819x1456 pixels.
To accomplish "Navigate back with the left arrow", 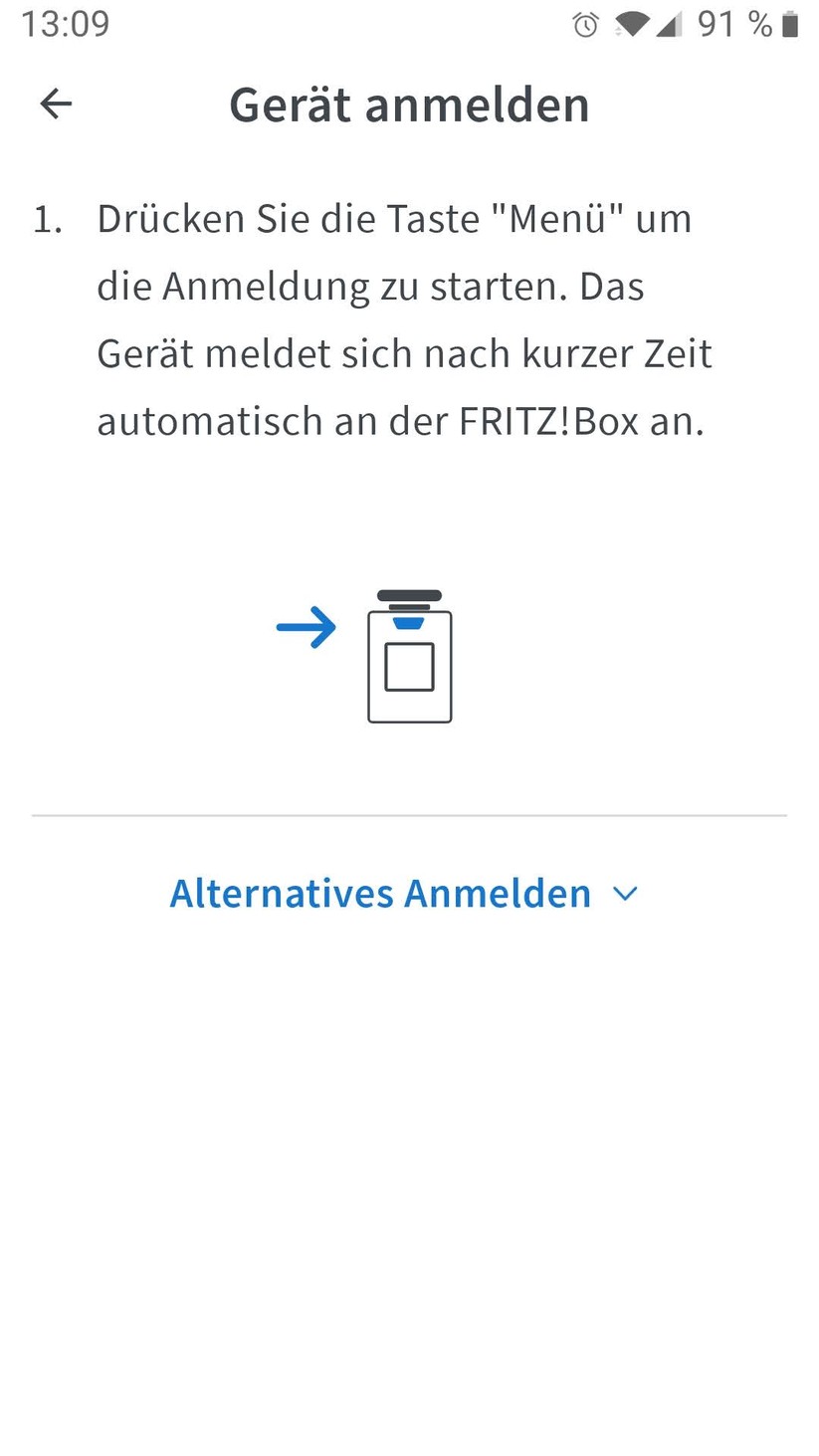I will [56, 104].
